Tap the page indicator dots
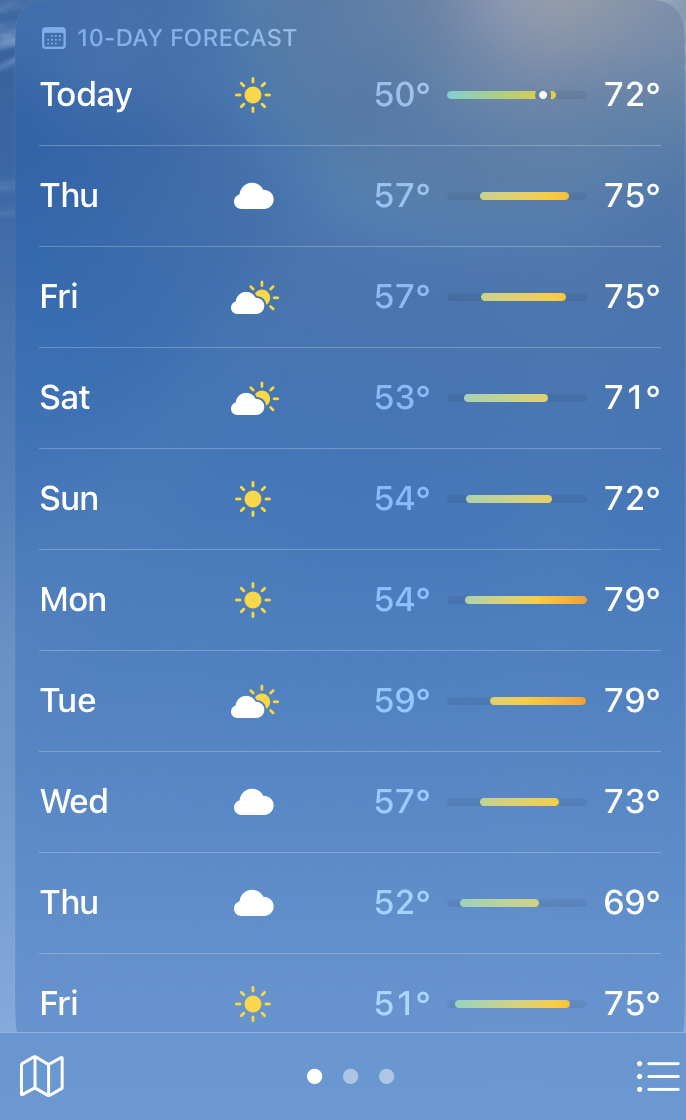The image size is (686, 1120). (x=350, y=1076)
